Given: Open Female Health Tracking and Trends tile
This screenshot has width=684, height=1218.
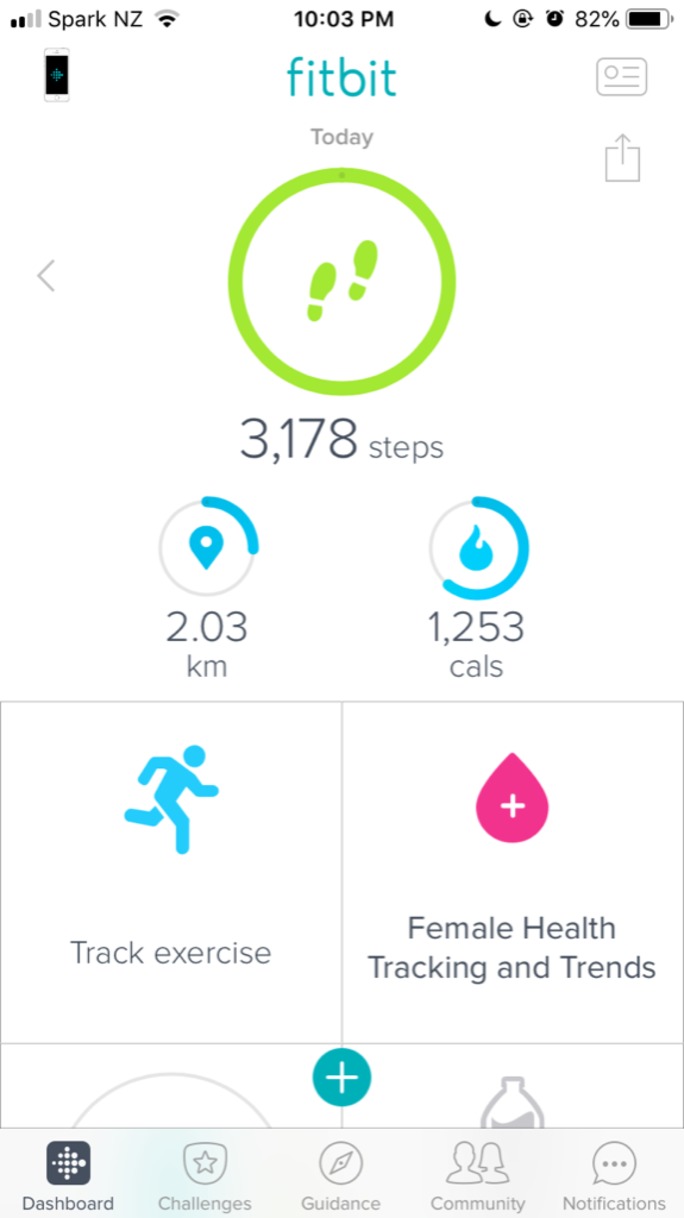Looking at the screenshot, I should click(513, 872).
